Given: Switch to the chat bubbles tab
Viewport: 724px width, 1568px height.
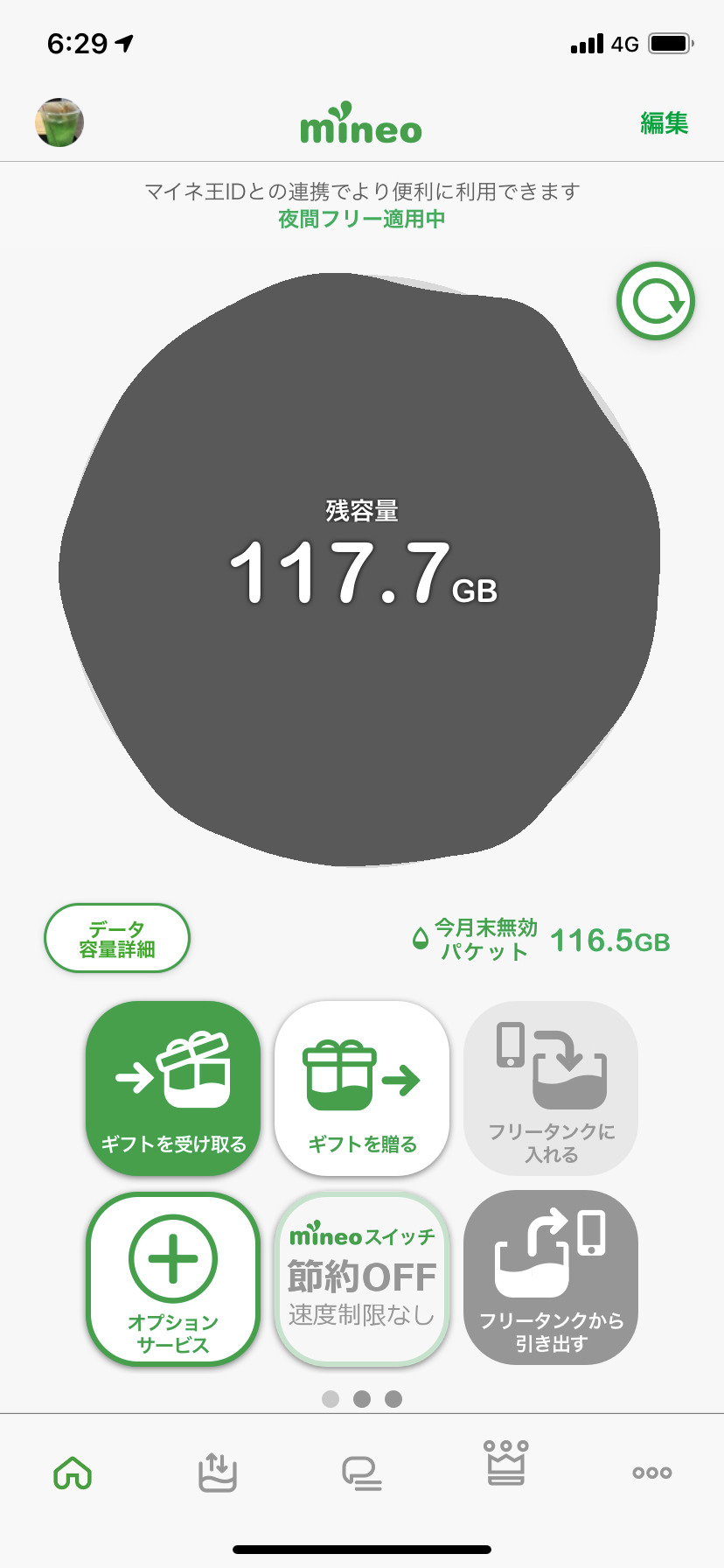Looking at the screenshot, I should pyautogui.click(x=361, y=1473).
